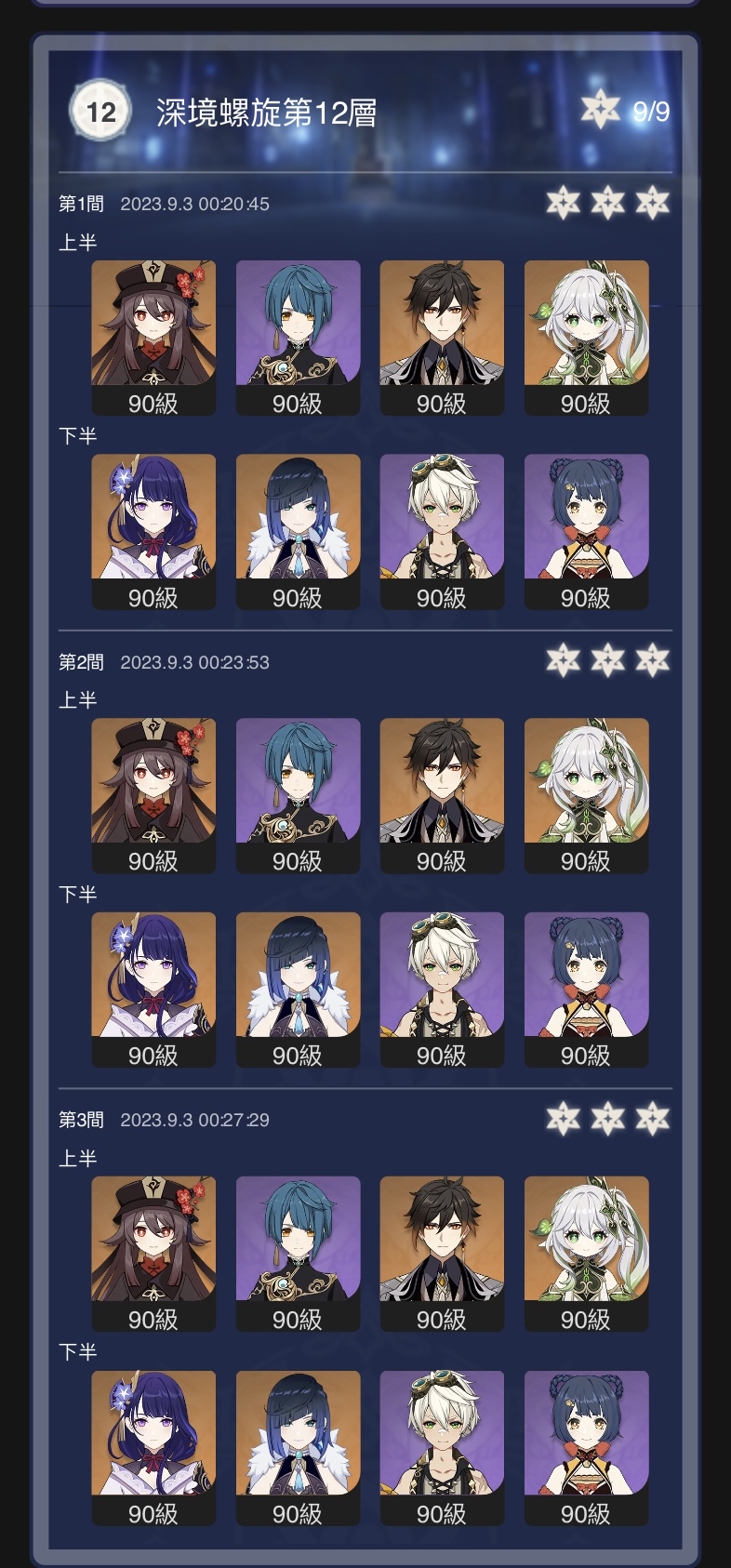Select Raiden Shogun in chamber 1 second half
The width and height of the screenshot is (731, 1568).
coord(153,531)
